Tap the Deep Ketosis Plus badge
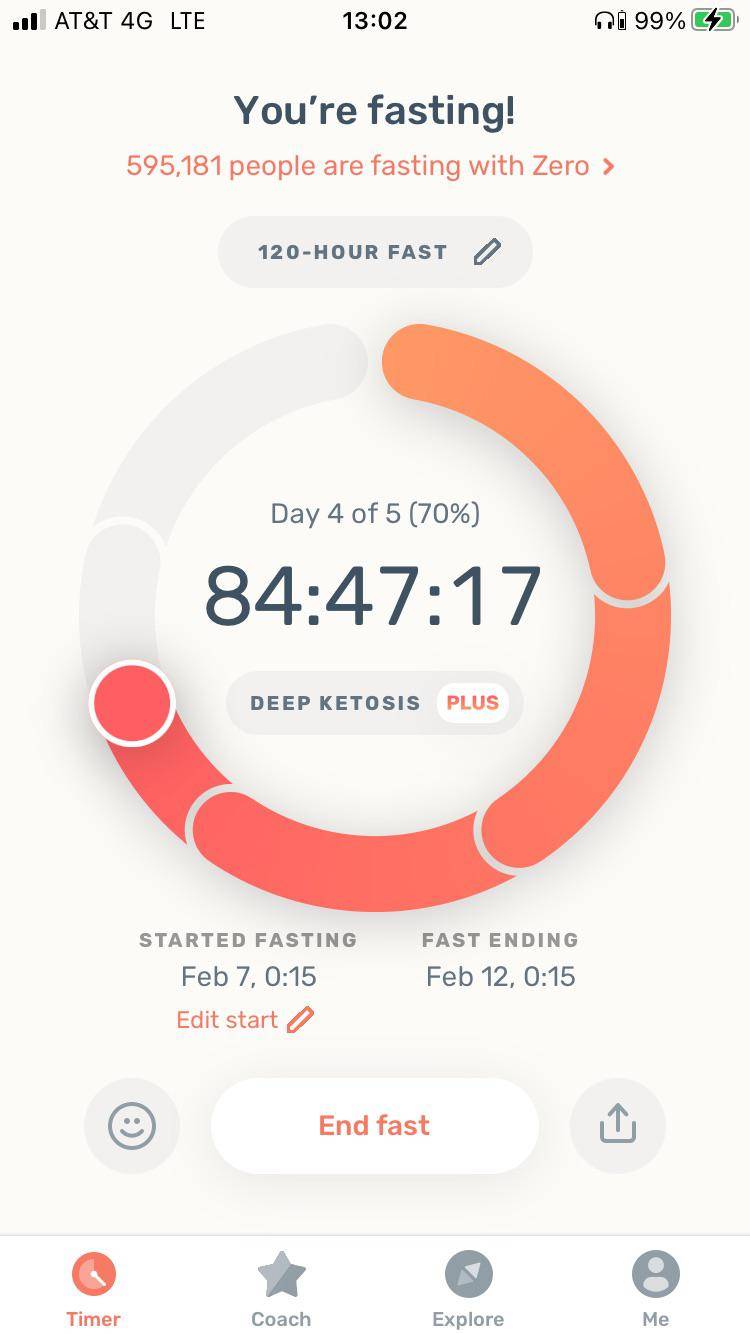The width and height of the screenshot is (750, 1334). click(375, 702)
